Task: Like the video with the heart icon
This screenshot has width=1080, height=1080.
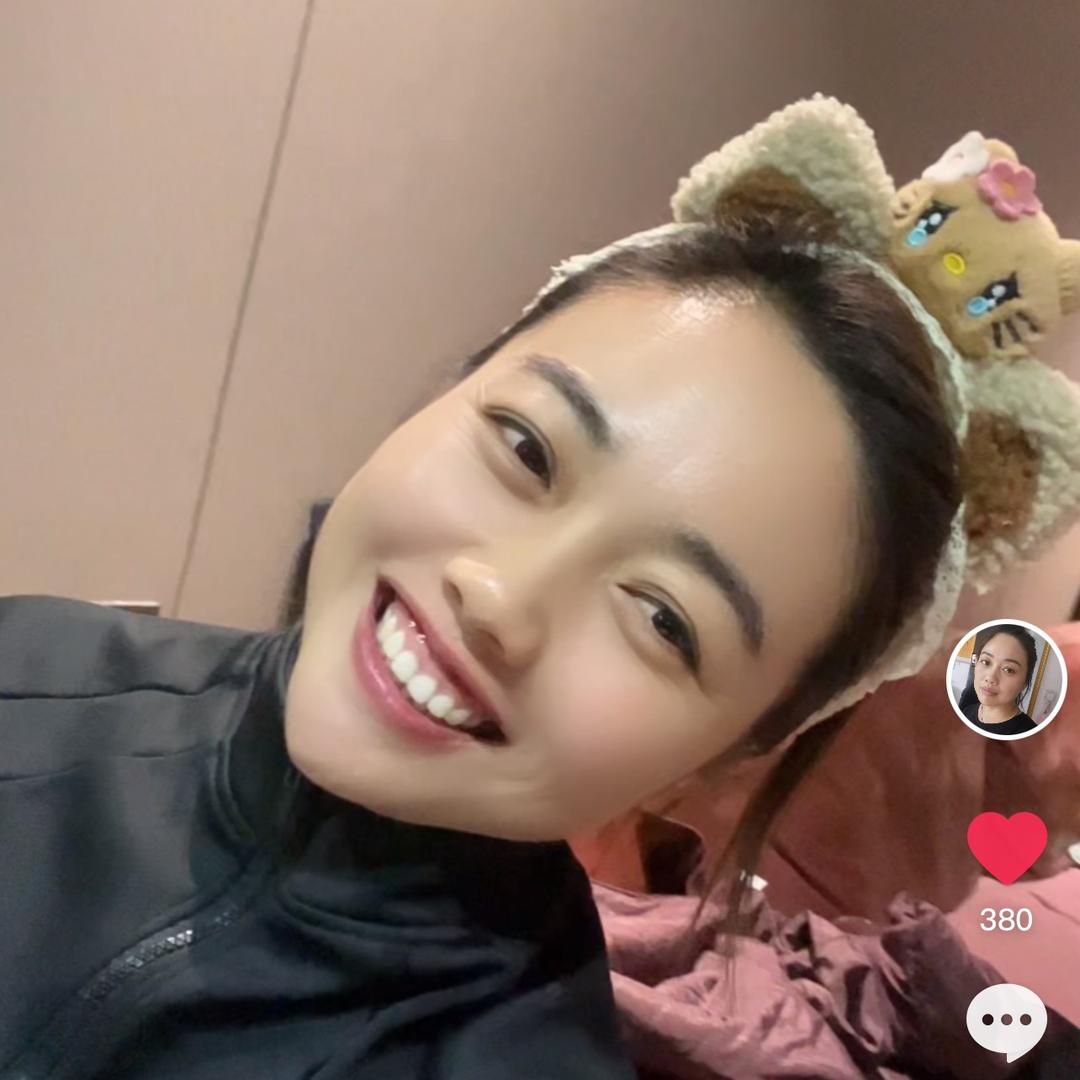Action: (1006, 846)
